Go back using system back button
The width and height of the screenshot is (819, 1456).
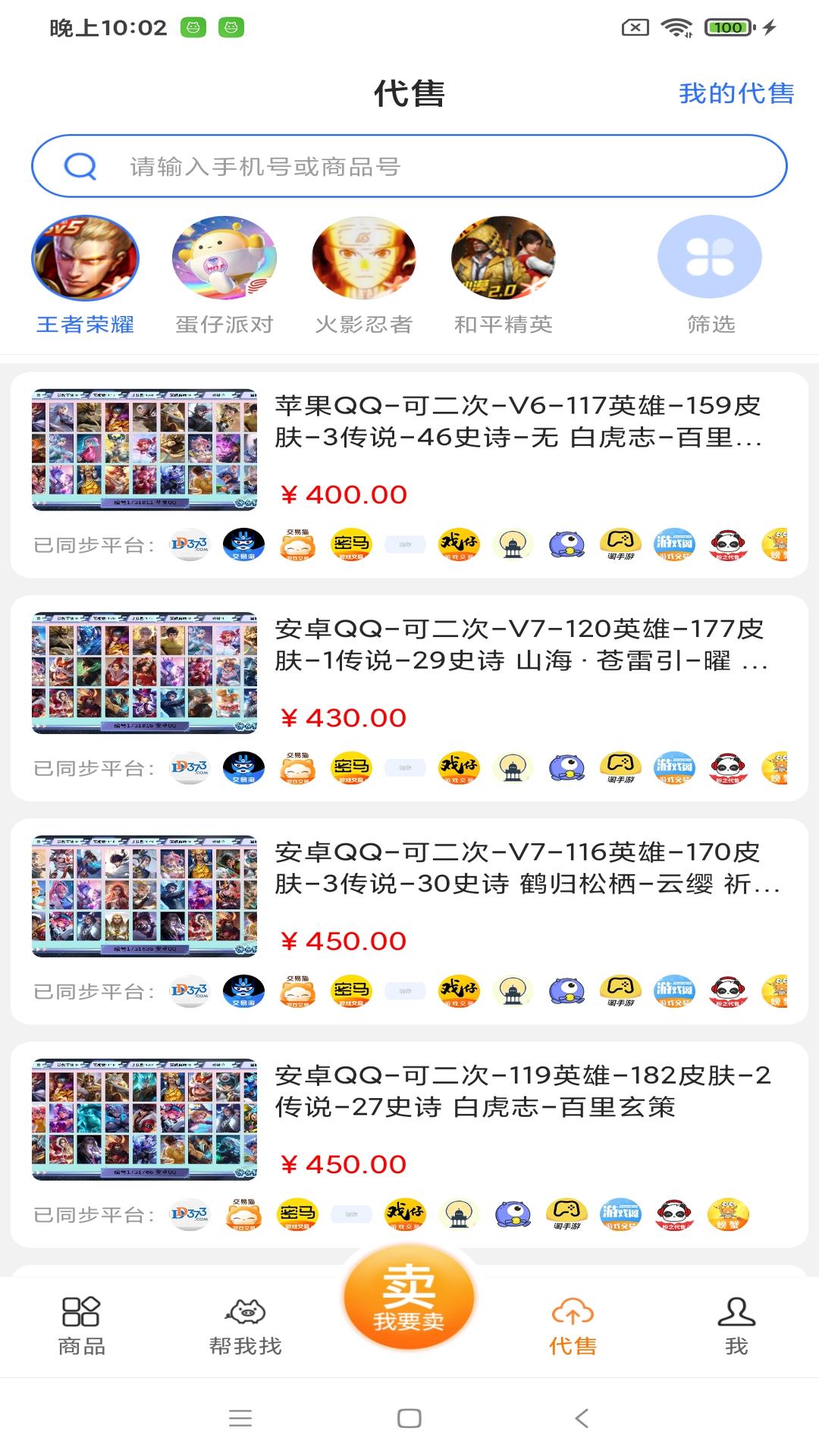582,1418
